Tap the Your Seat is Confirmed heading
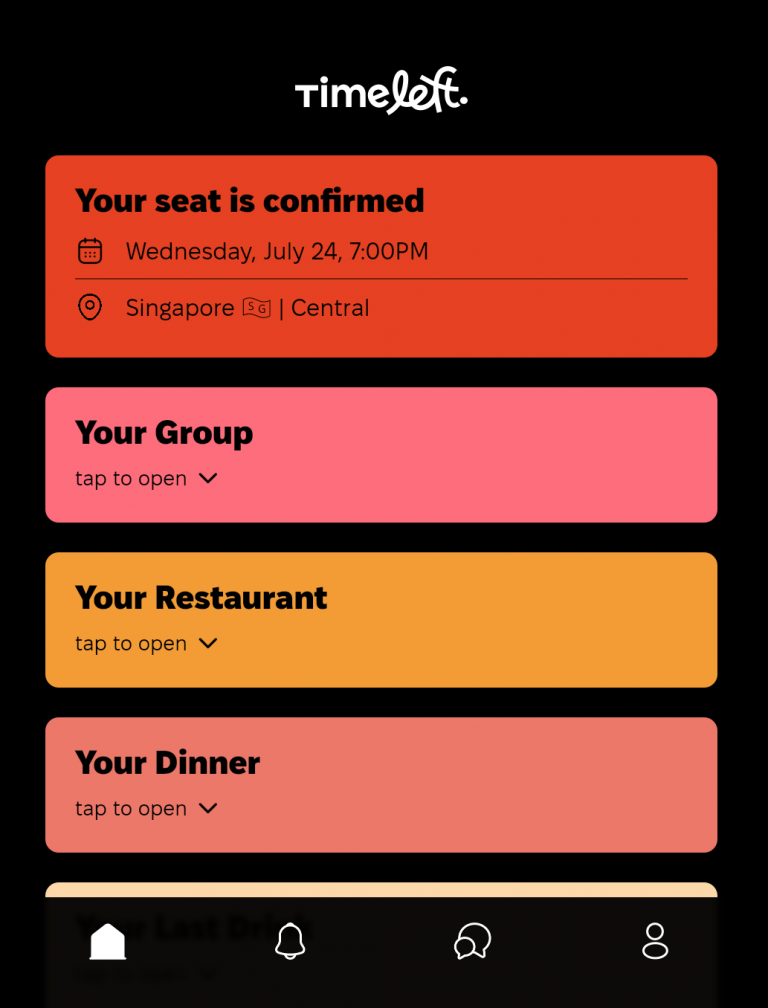 pos(249,201)
